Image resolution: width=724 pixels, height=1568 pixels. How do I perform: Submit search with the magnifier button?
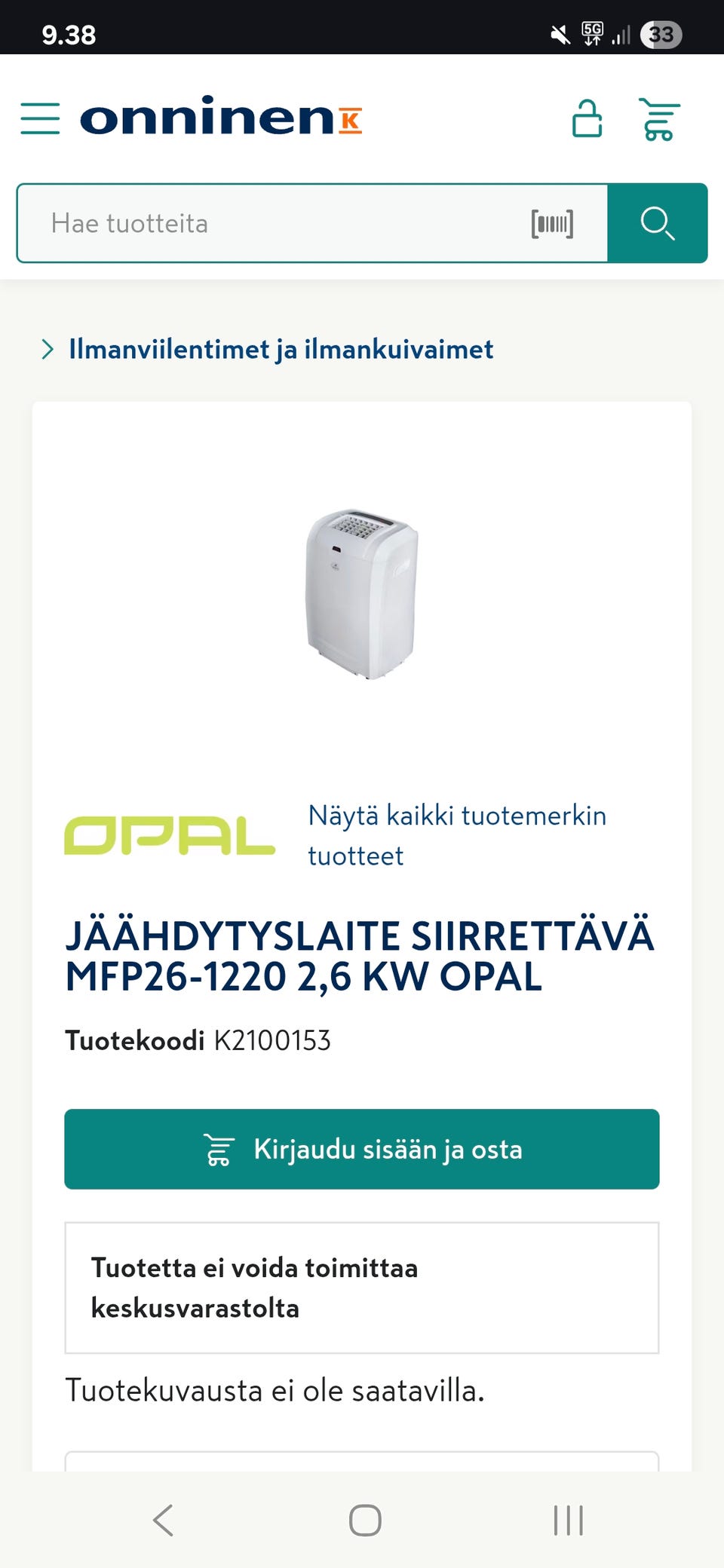[657, 223]
